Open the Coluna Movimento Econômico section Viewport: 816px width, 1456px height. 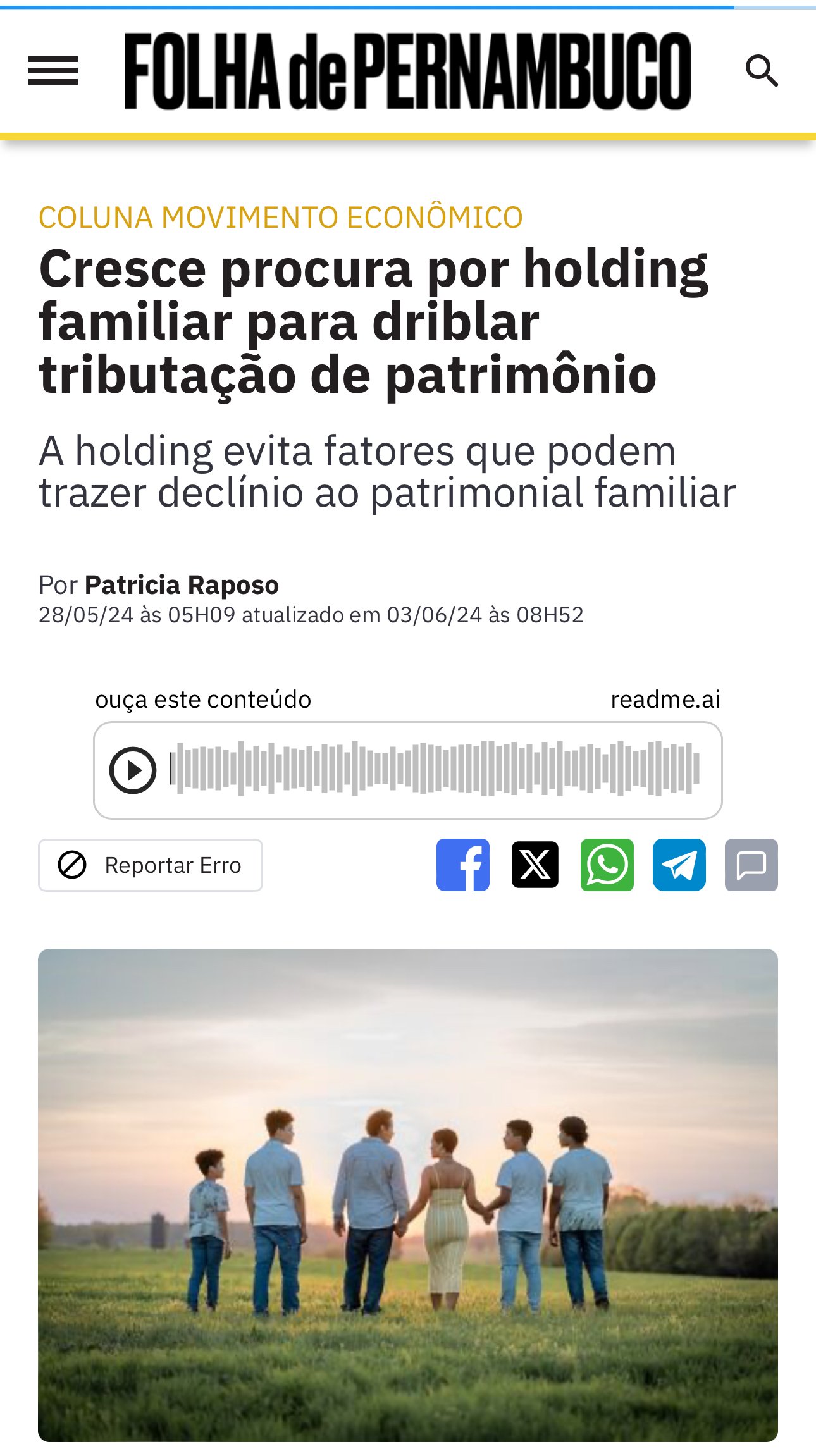[280, 218]
